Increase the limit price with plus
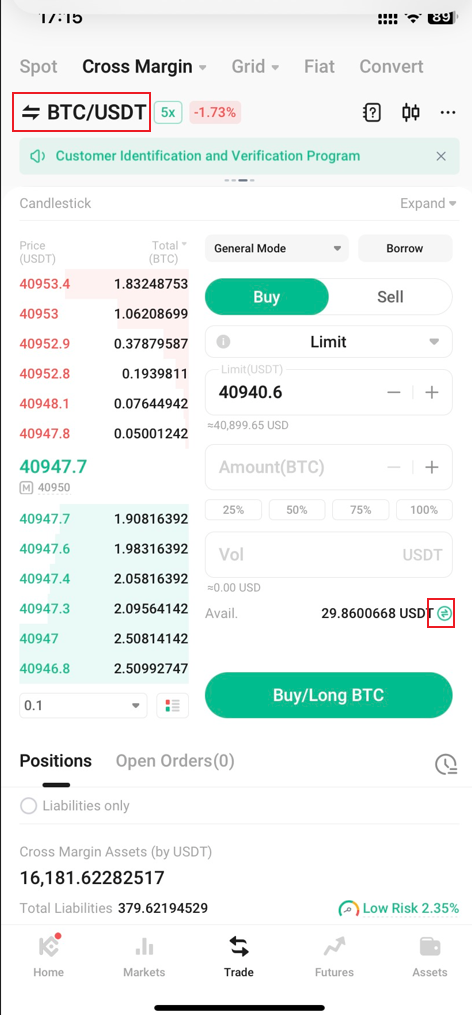 [x=432, y=392]
